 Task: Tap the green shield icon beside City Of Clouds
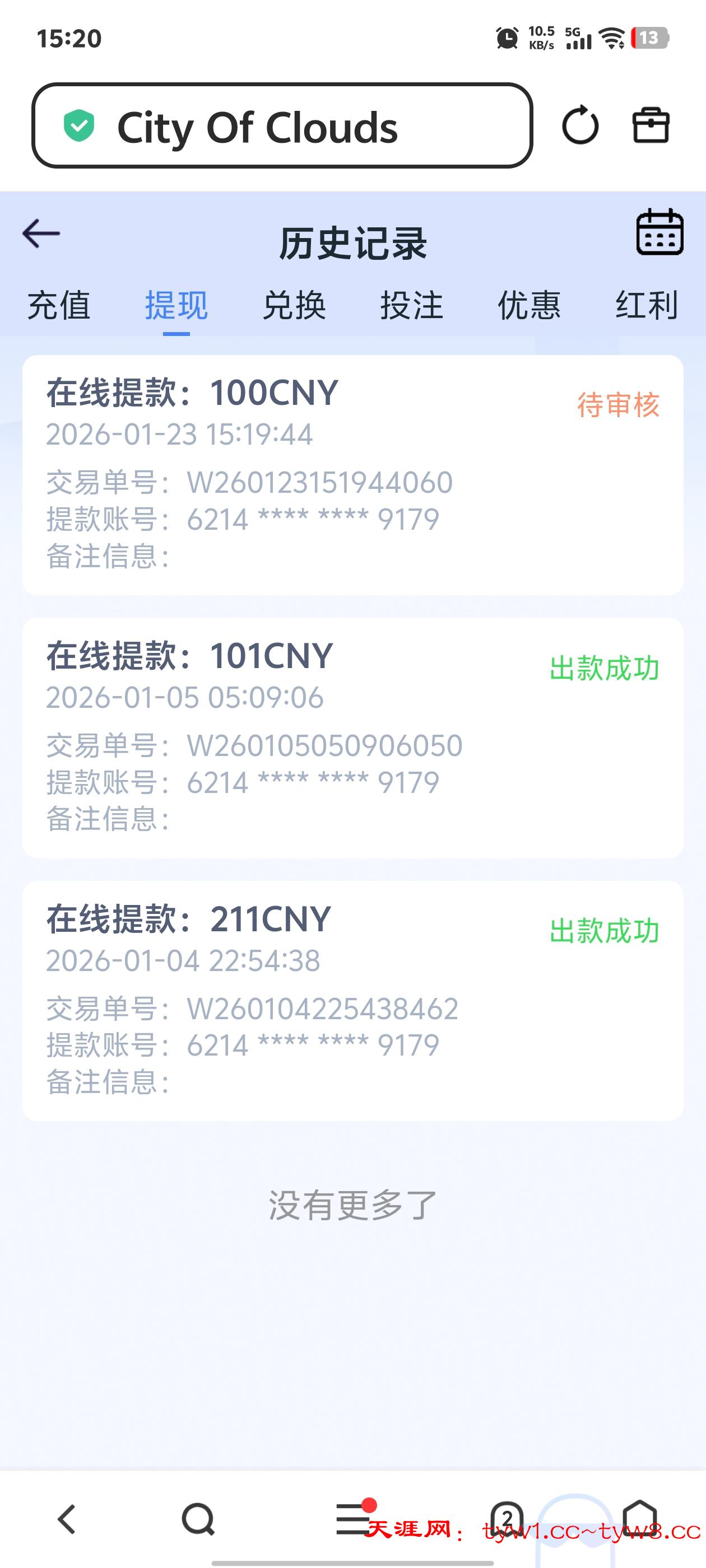tap(78, 125)
